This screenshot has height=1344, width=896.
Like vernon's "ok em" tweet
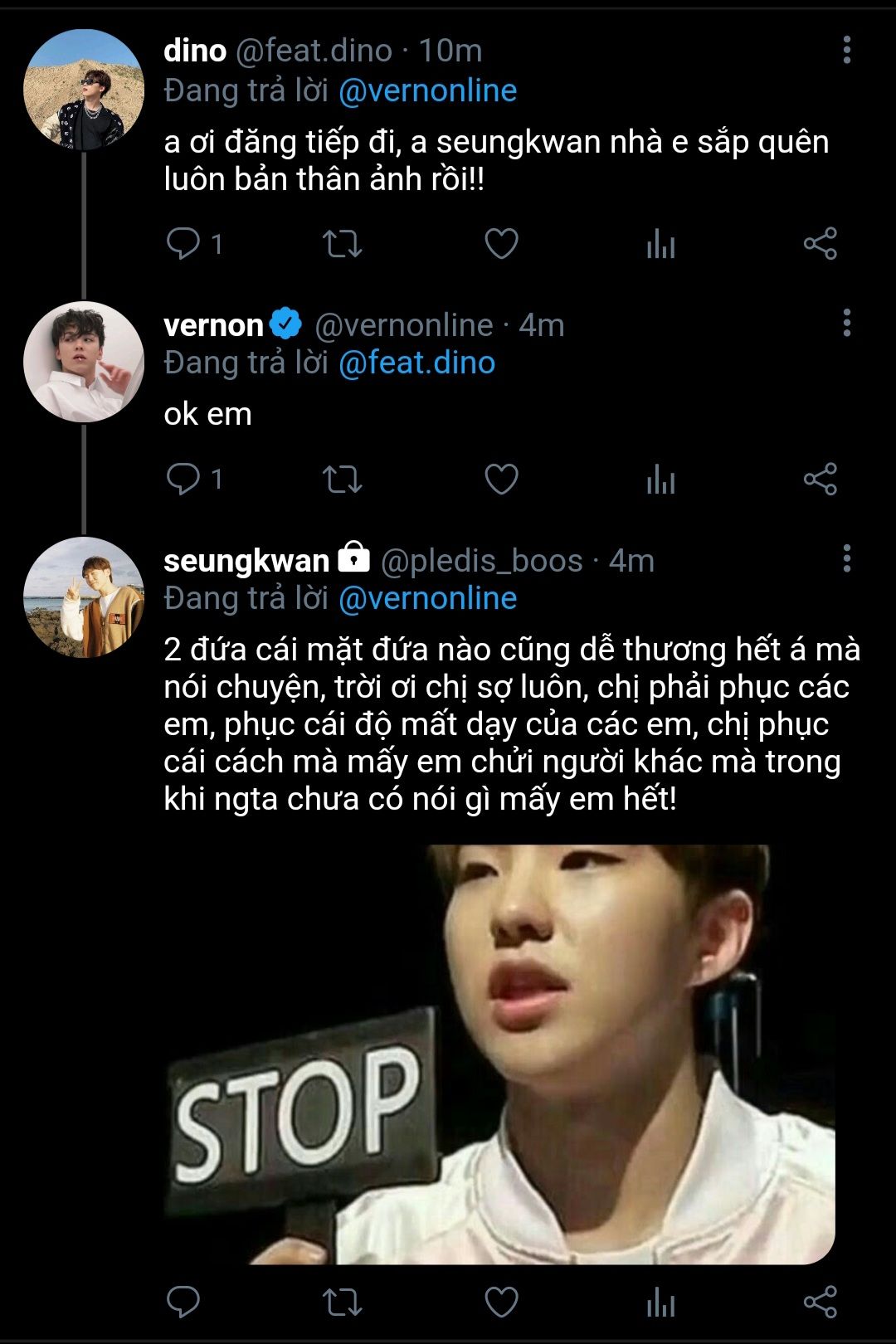tap(501, 480)
